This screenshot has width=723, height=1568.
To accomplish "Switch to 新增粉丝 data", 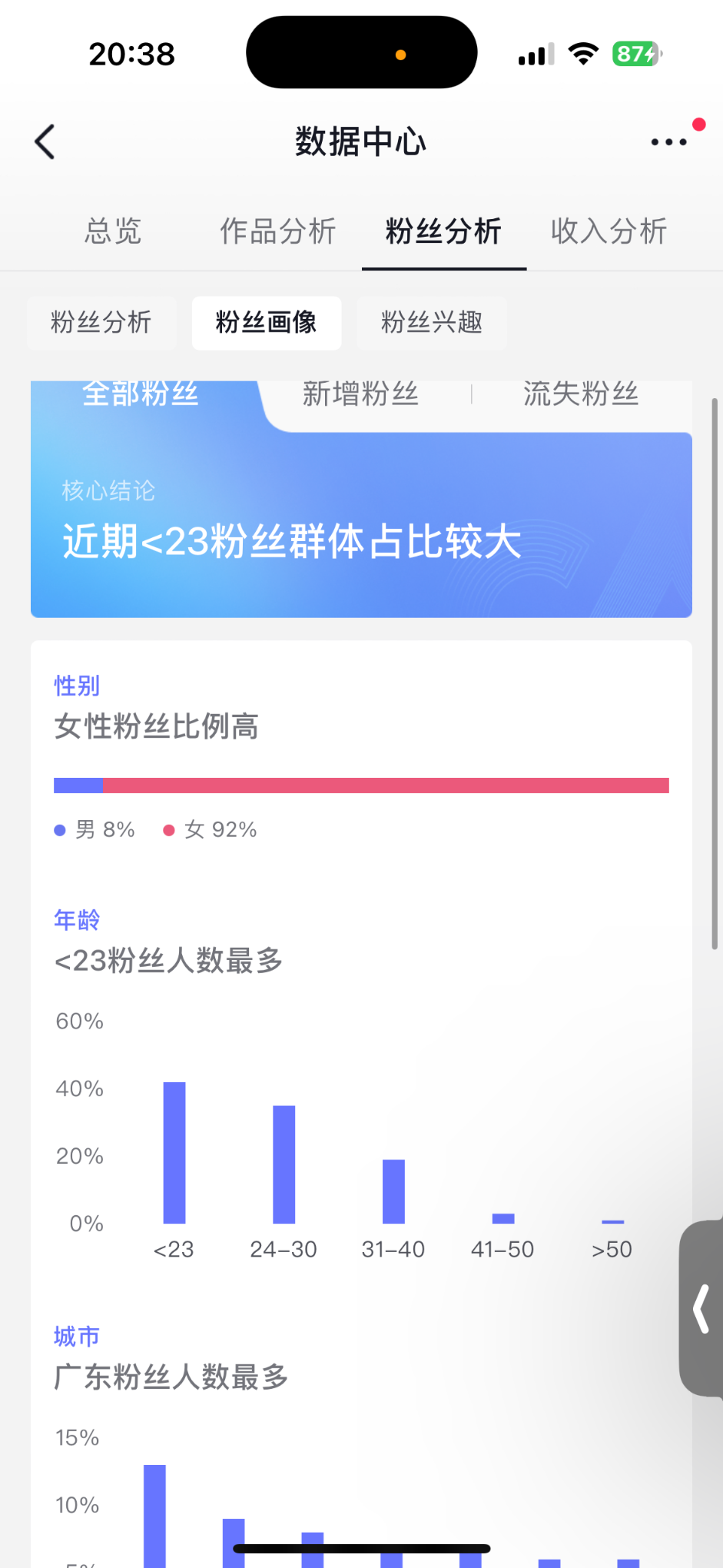I will point(360,394).
